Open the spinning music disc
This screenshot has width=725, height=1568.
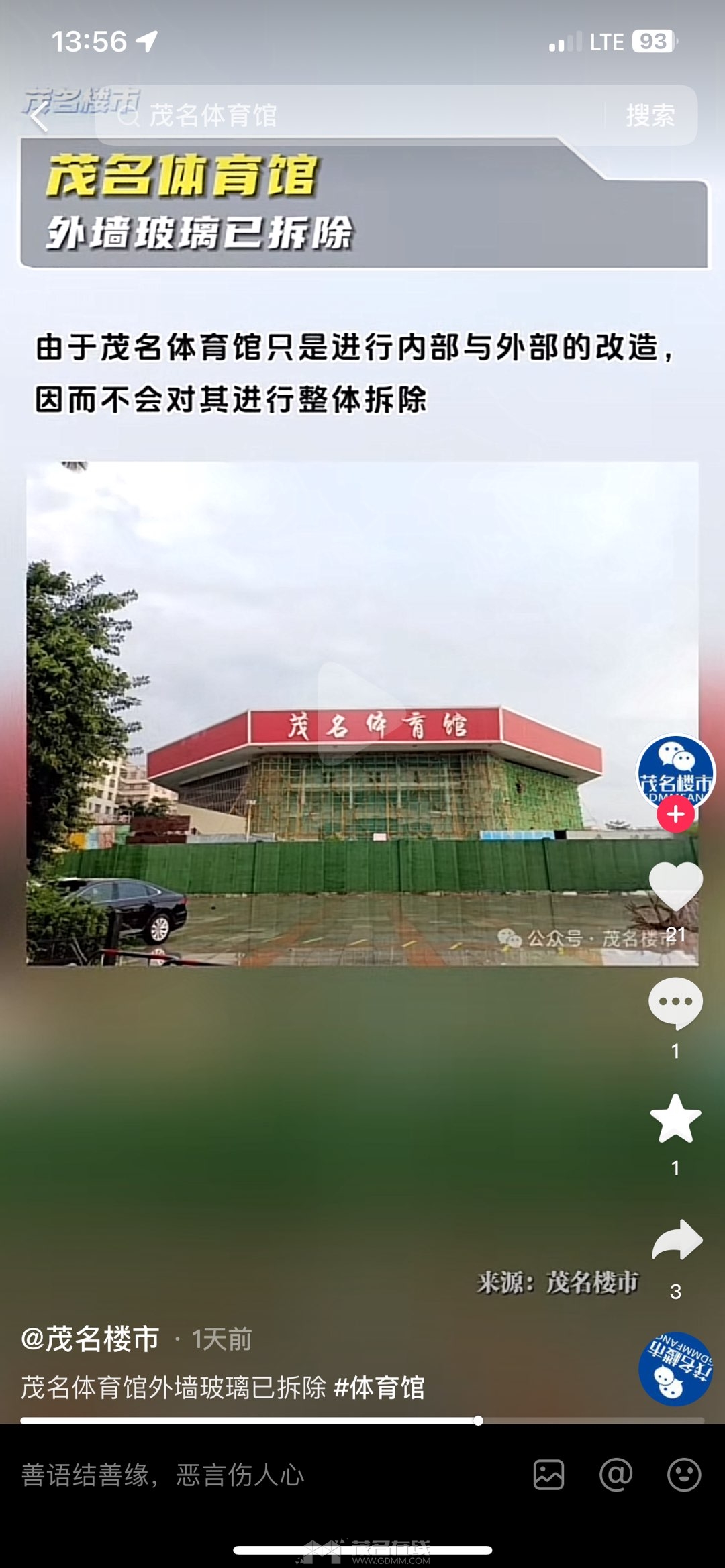(675, 1368)
